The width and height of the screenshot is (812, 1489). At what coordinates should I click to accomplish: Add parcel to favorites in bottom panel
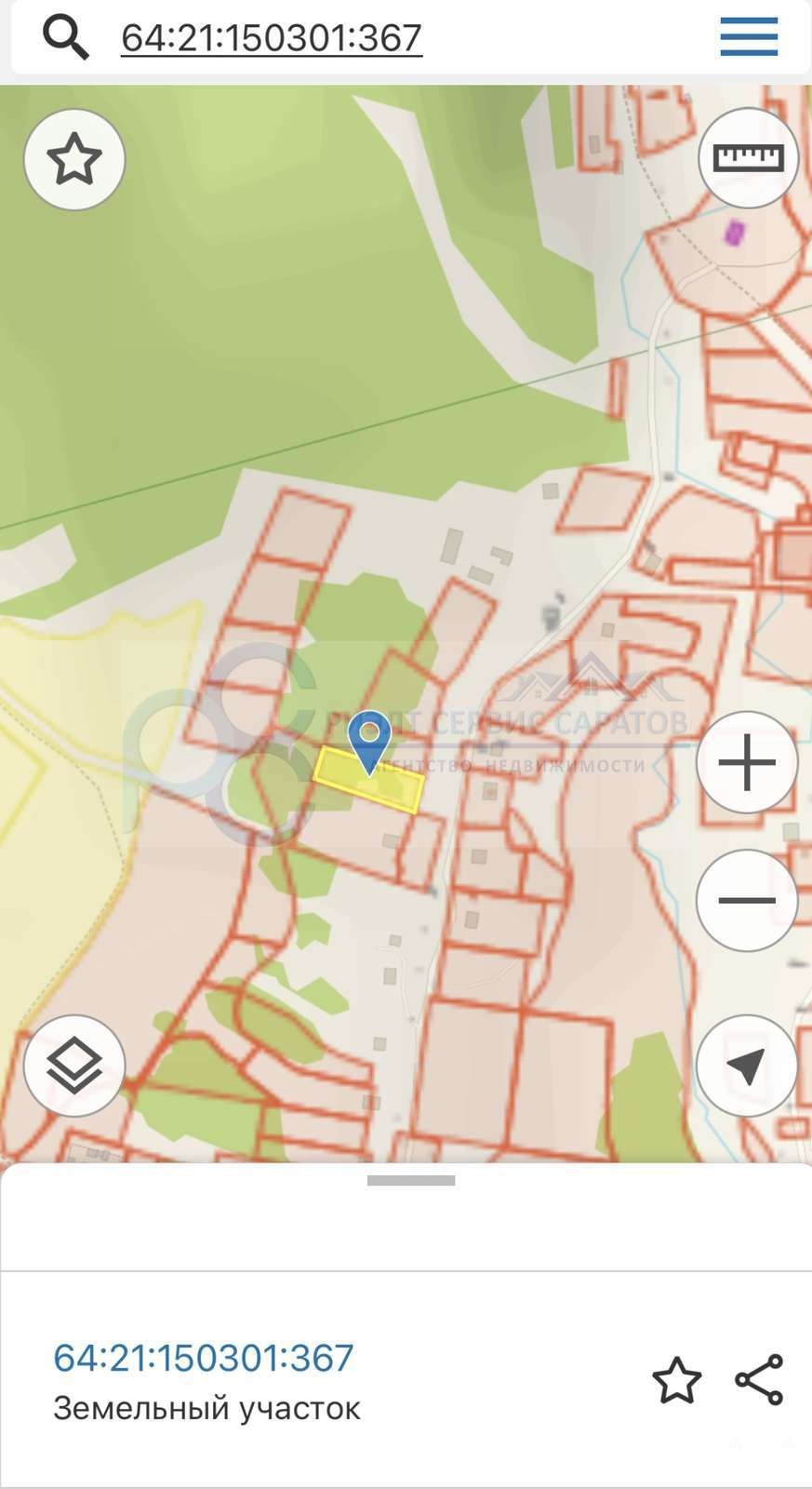tap(676, 1380)
